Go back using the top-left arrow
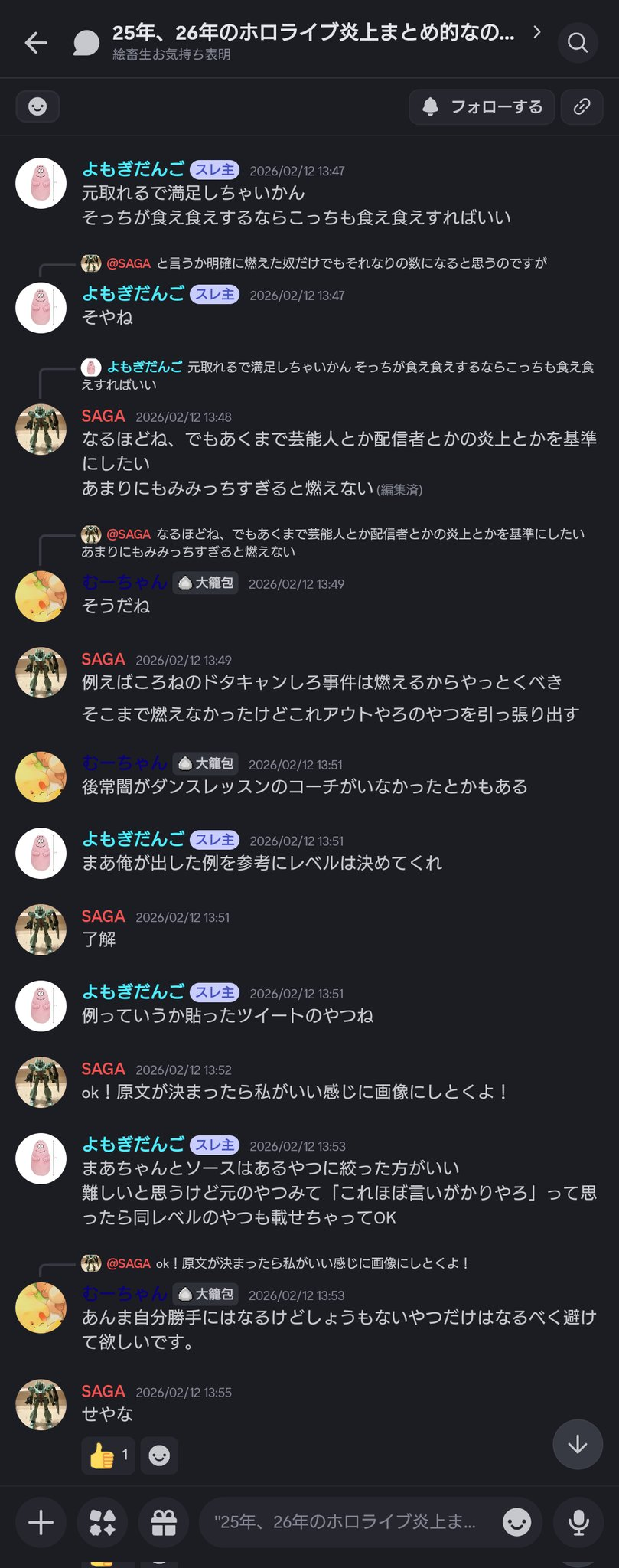This screenshot has height=1568, width=619. pos(36,43)
